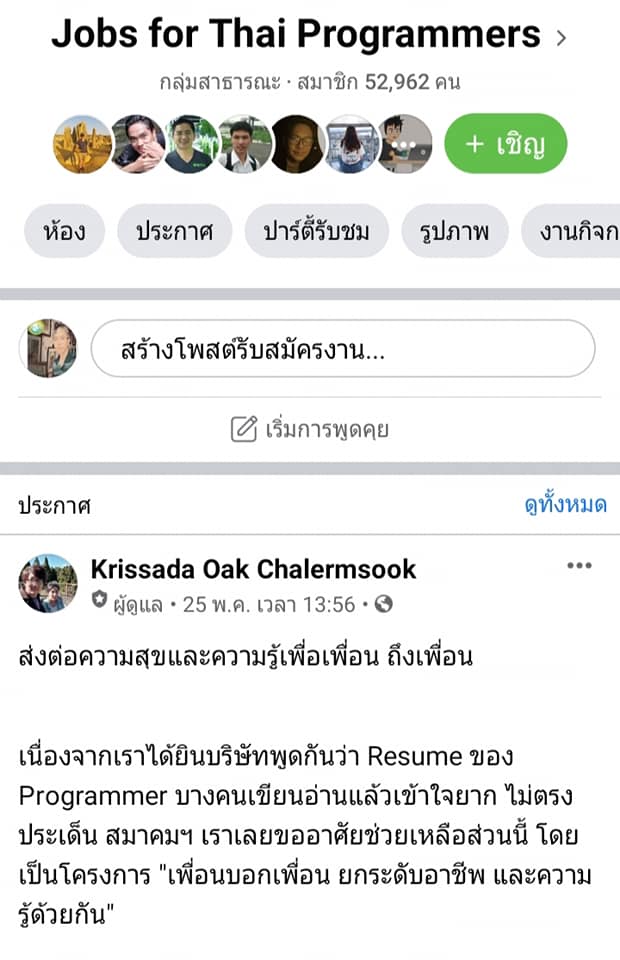Open Krissada Oak Chalermsook's profile
This screenshot has width=620, height=960.
tap(253, 569)
